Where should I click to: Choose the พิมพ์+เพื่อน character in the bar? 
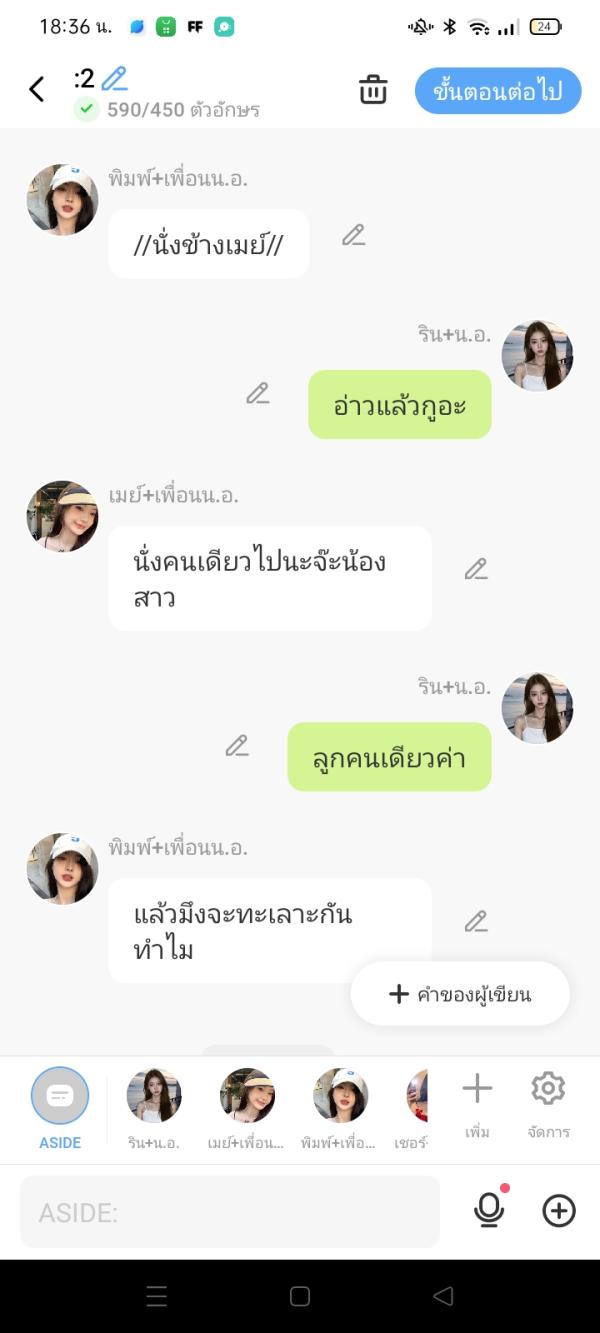click(340, 1106)
